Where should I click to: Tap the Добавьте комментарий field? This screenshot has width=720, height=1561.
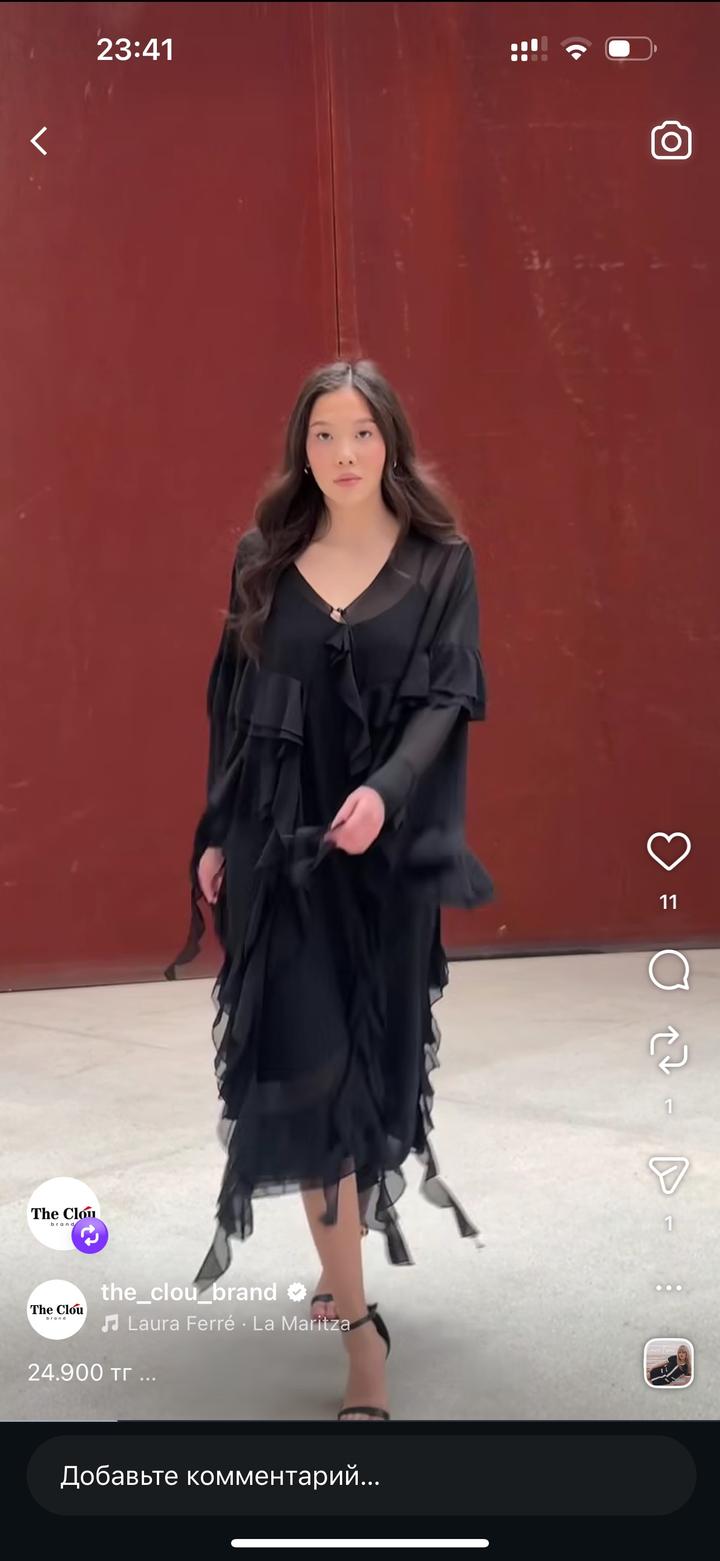[x=360, y=1475]
